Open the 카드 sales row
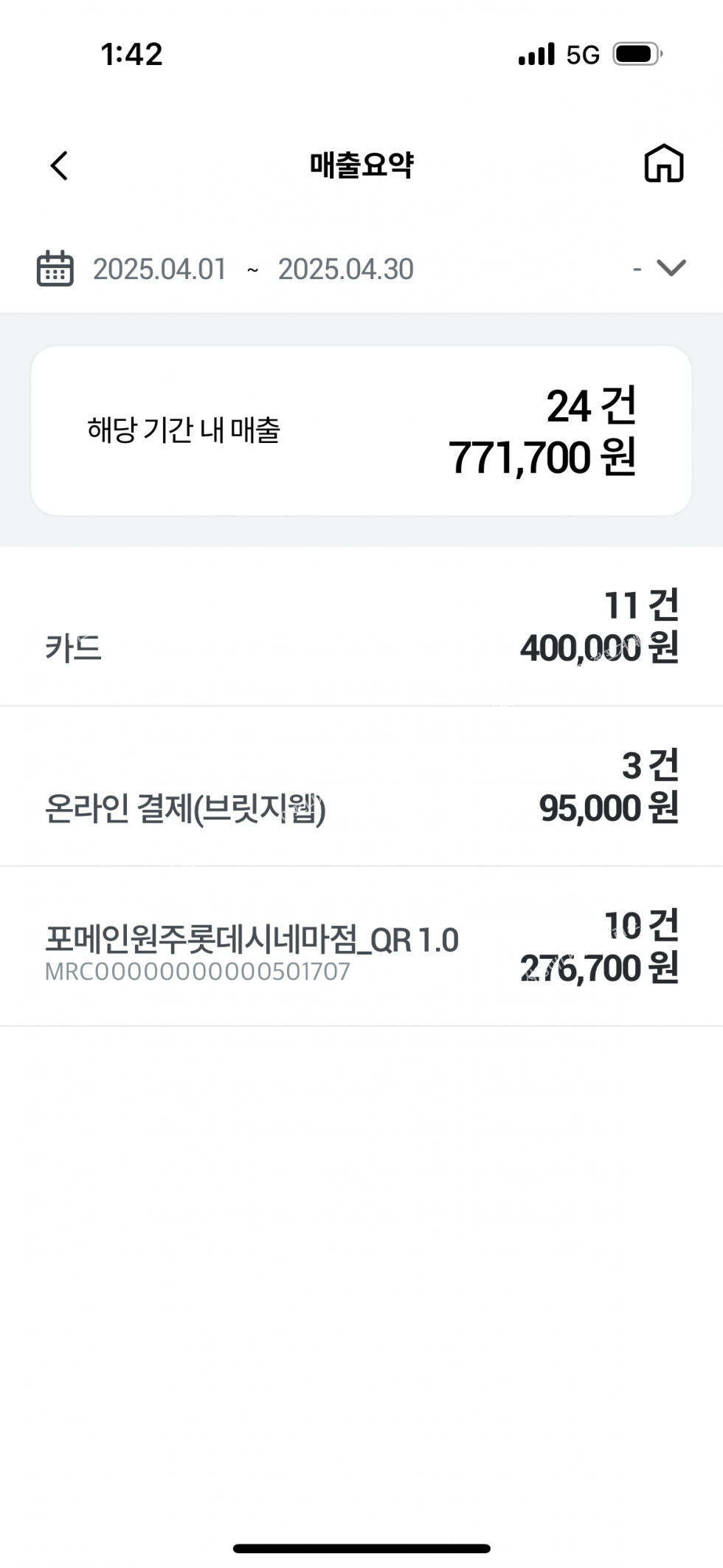The height and width of the screenshot is (1568, 723). tap(361, 627)
